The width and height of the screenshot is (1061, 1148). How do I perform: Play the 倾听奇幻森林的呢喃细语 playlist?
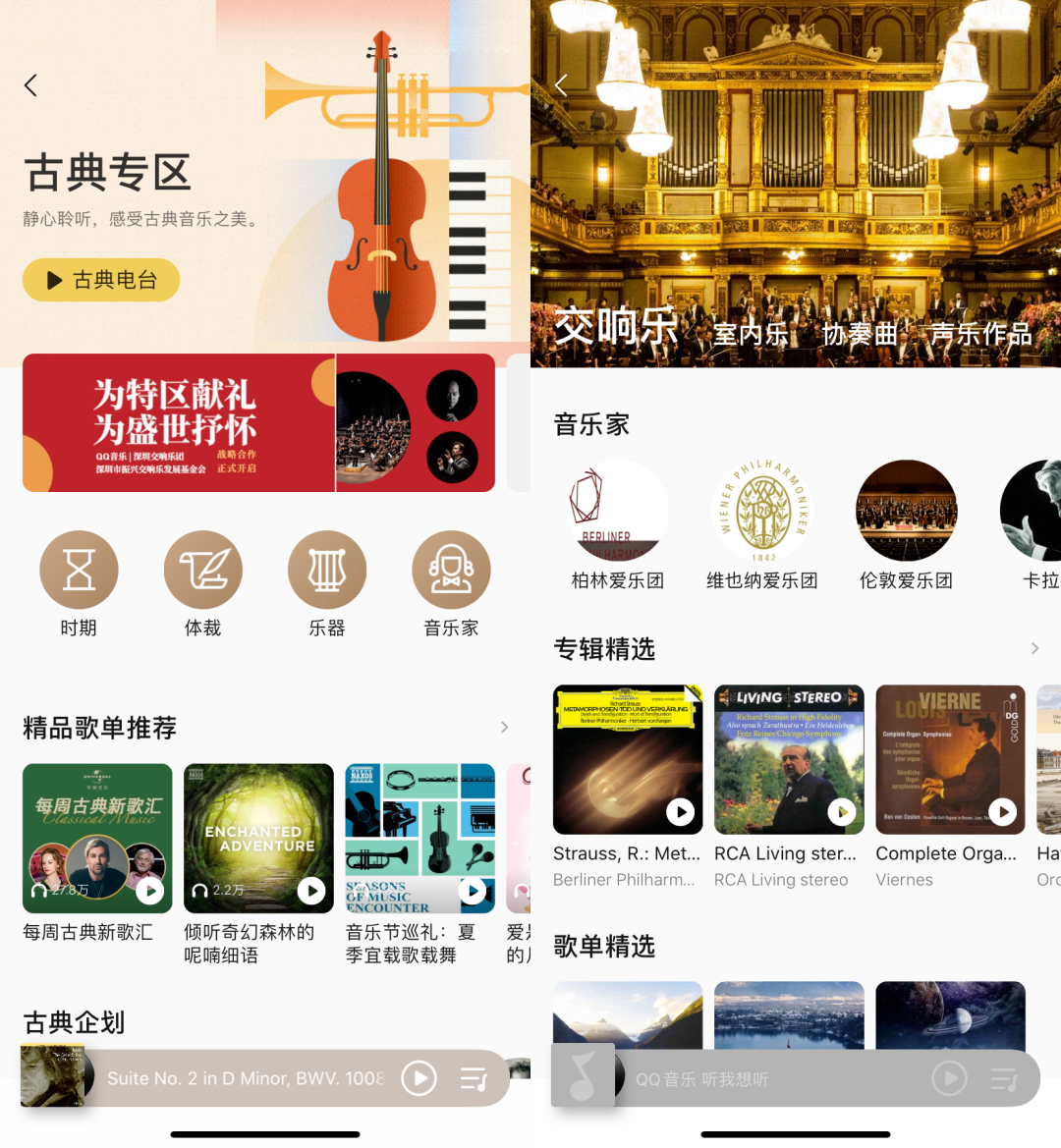311,890
